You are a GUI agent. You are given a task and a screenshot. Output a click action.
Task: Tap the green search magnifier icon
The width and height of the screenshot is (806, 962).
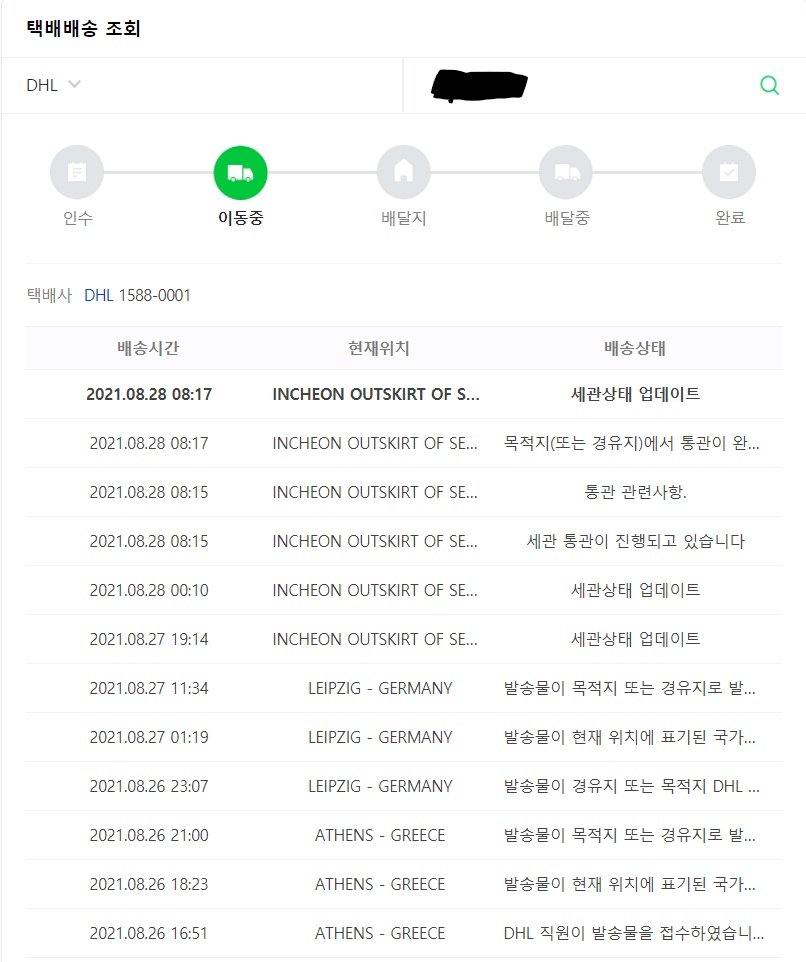(x=769, y=85)
